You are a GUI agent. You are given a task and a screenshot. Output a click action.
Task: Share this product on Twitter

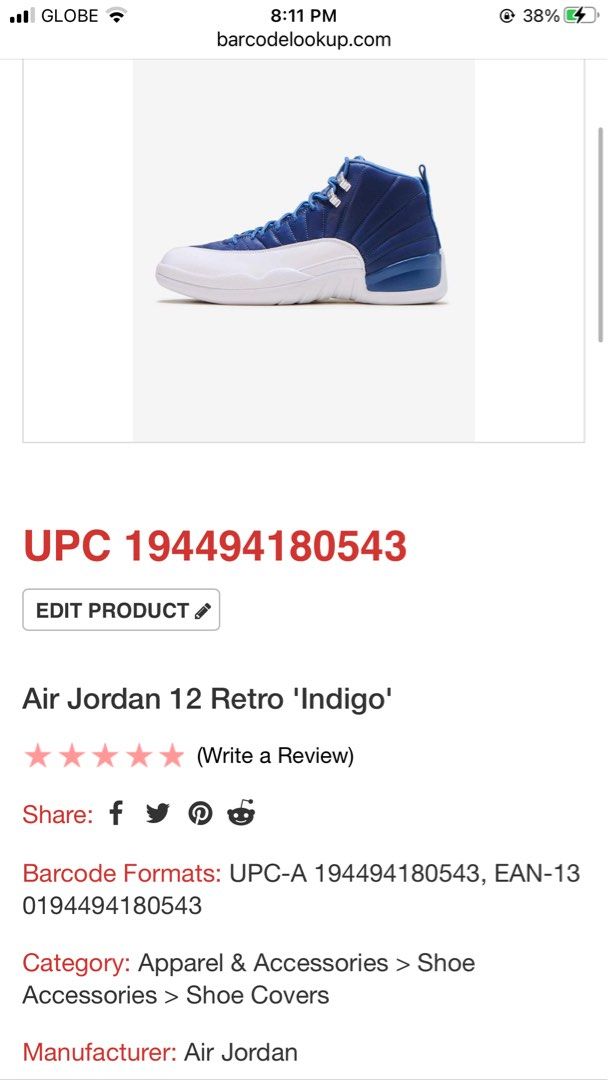[x=158, y=814]
